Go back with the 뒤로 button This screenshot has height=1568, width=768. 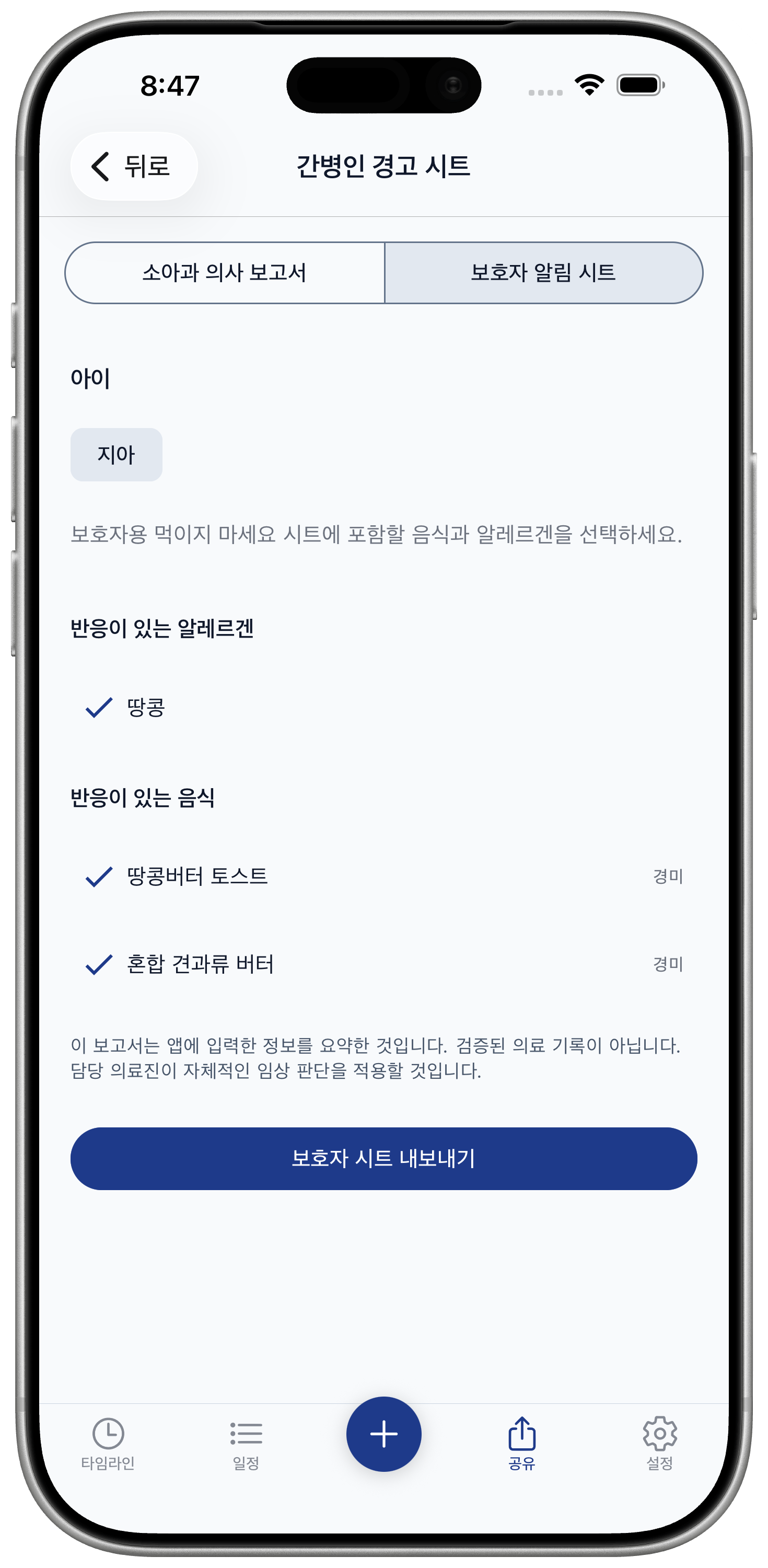[x=134, y=166]
